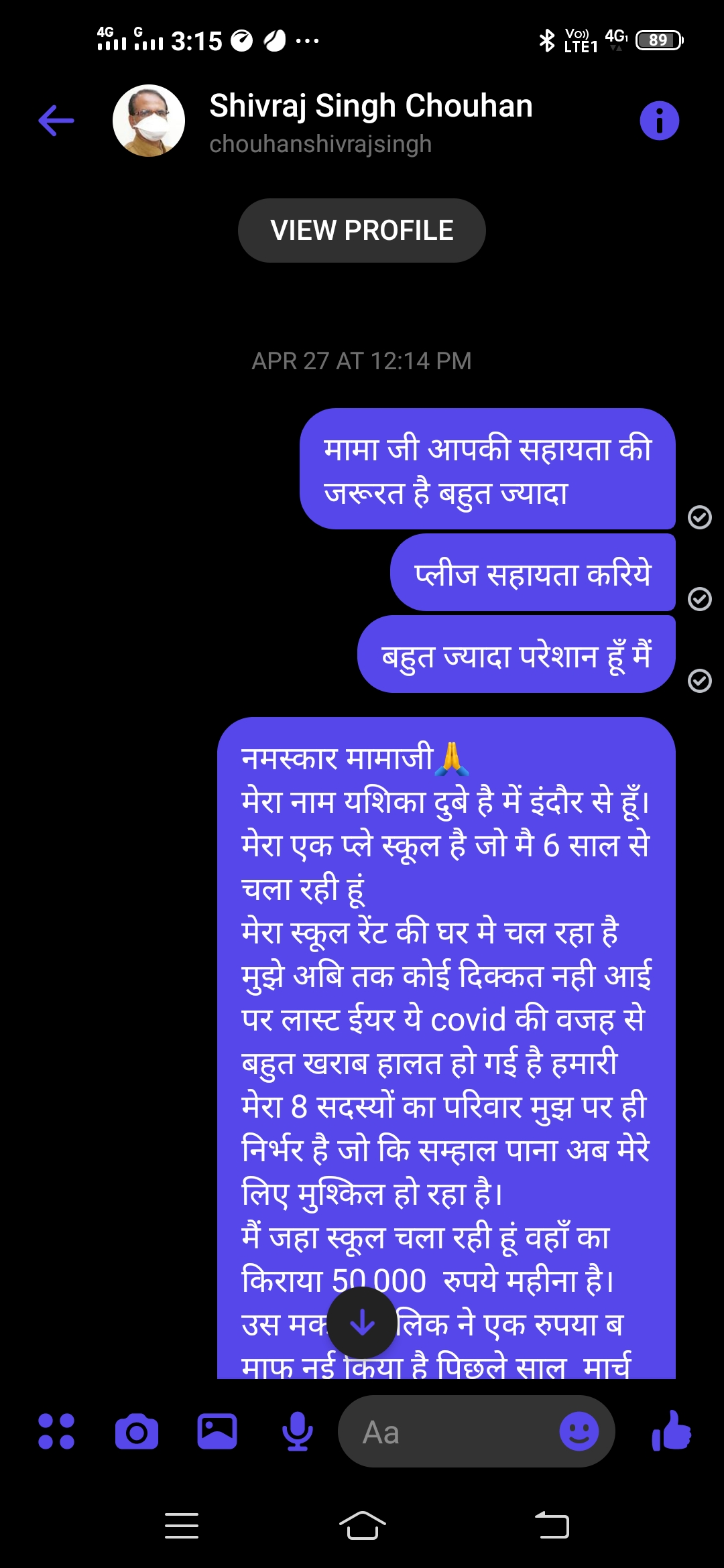Open the emoji picker smiley

[579, 1432]
